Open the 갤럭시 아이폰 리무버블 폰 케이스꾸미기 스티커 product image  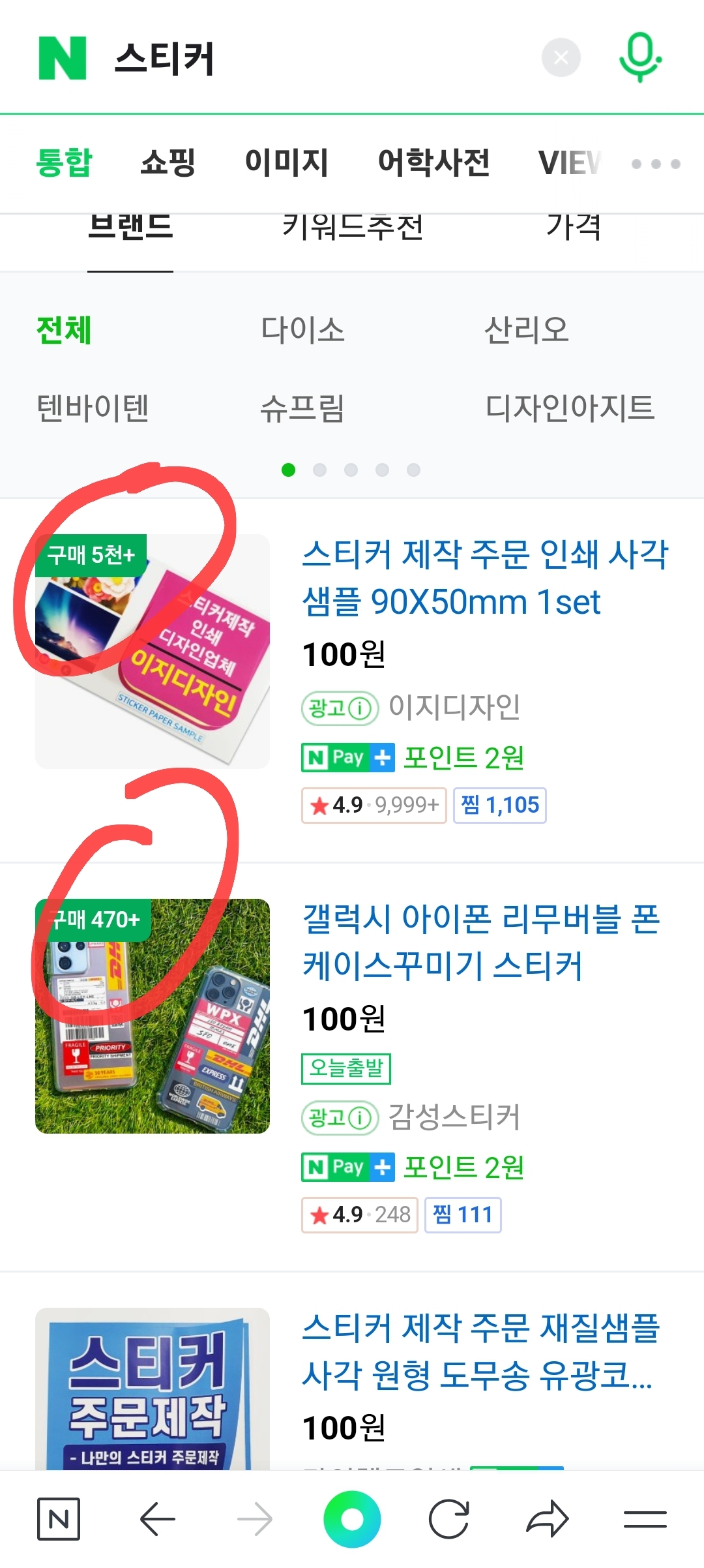[153, 1016]
